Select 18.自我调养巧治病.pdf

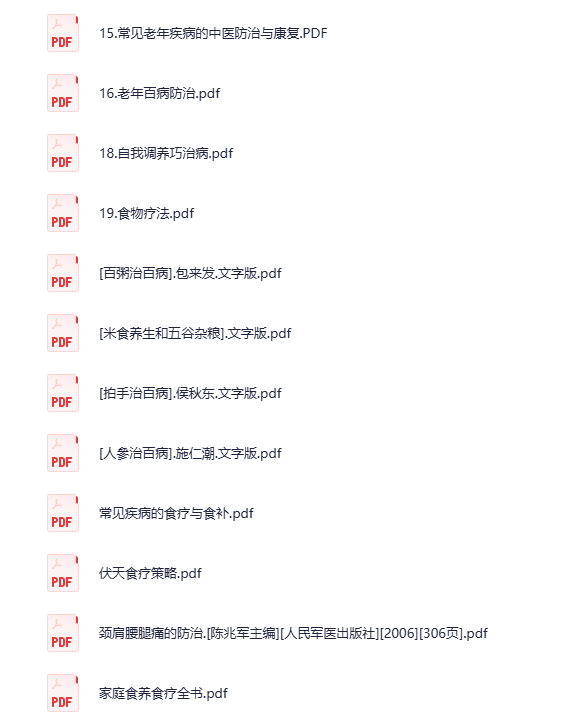coord(166,153)
